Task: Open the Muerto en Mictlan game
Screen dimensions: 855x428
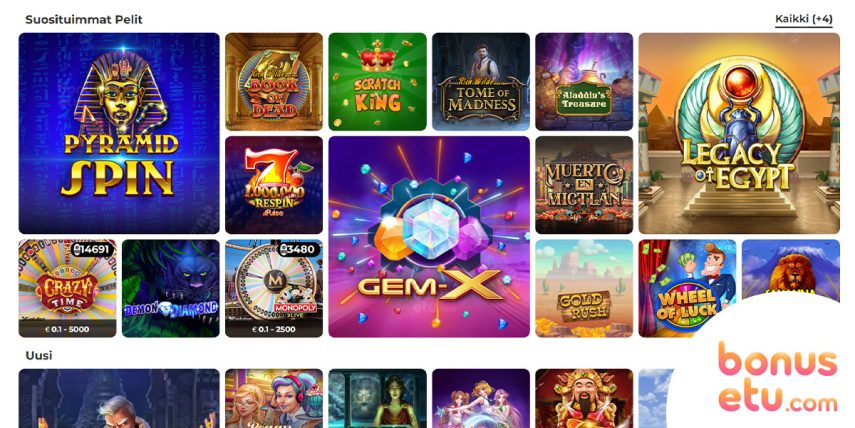Action: pos(584,185)
